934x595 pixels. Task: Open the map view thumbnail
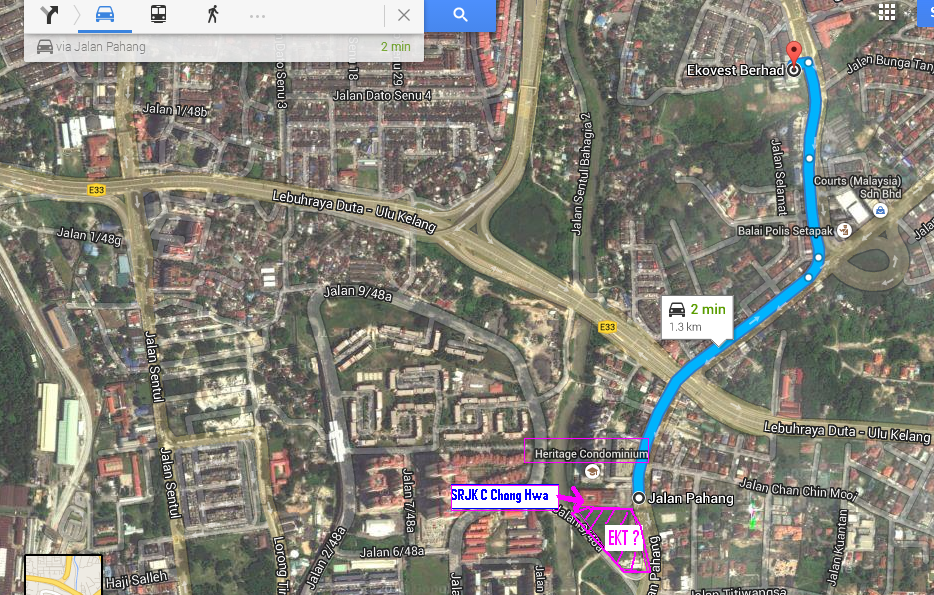point(63,575)
